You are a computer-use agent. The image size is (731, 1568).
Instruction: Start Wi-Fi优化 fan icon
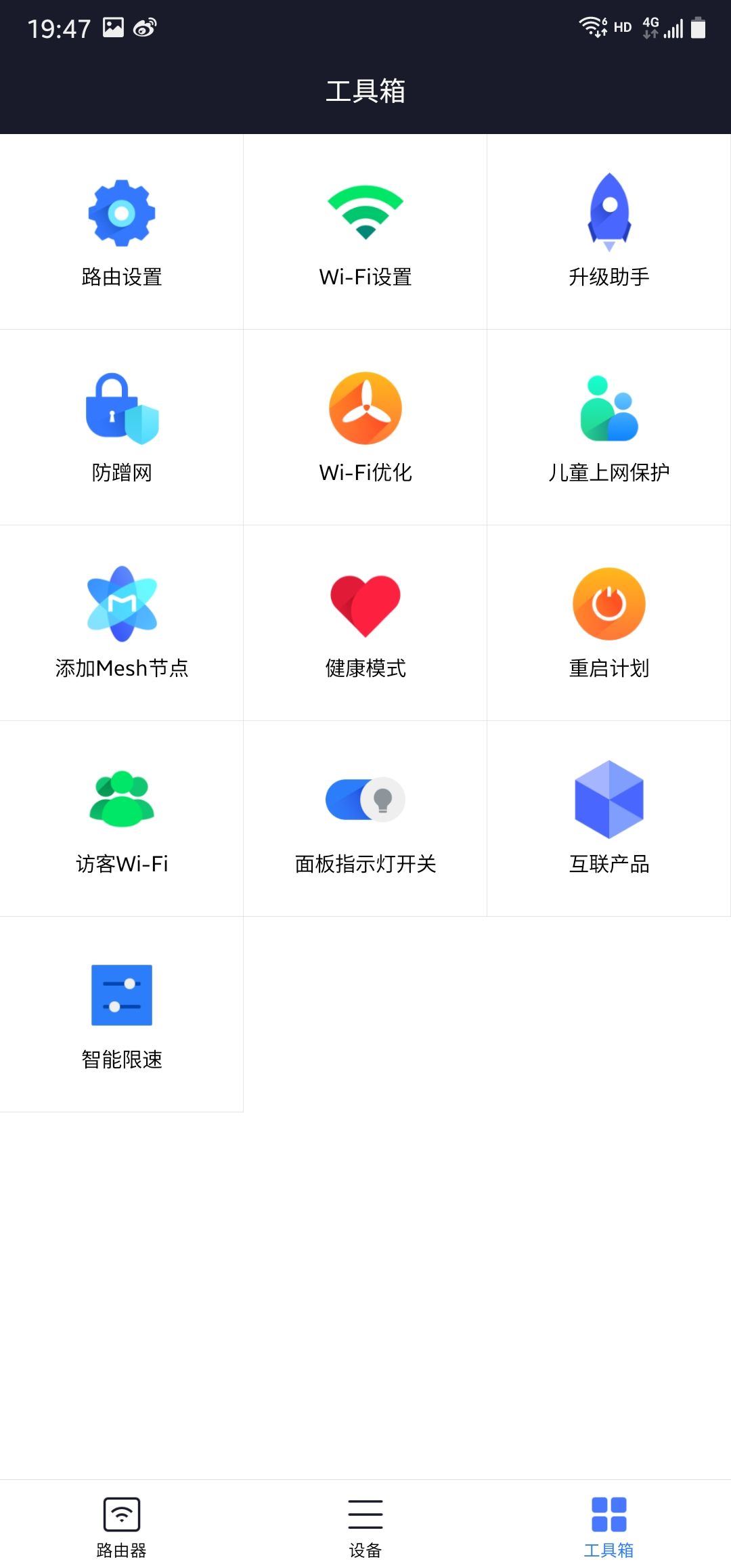point(365,408)
